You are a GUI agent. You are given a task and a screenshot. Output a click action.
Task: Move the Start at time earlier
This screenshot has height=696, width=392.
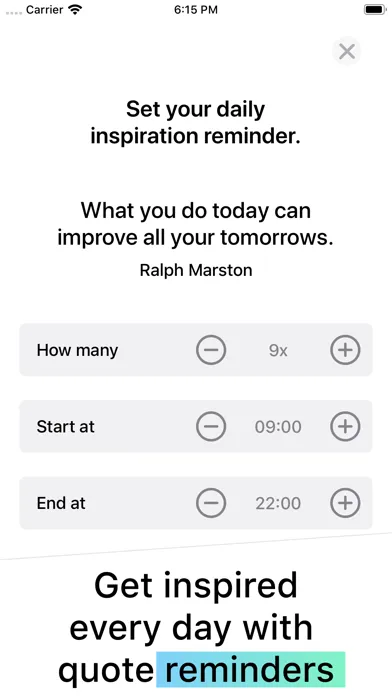pyautogui.click(x=211, y=426)
